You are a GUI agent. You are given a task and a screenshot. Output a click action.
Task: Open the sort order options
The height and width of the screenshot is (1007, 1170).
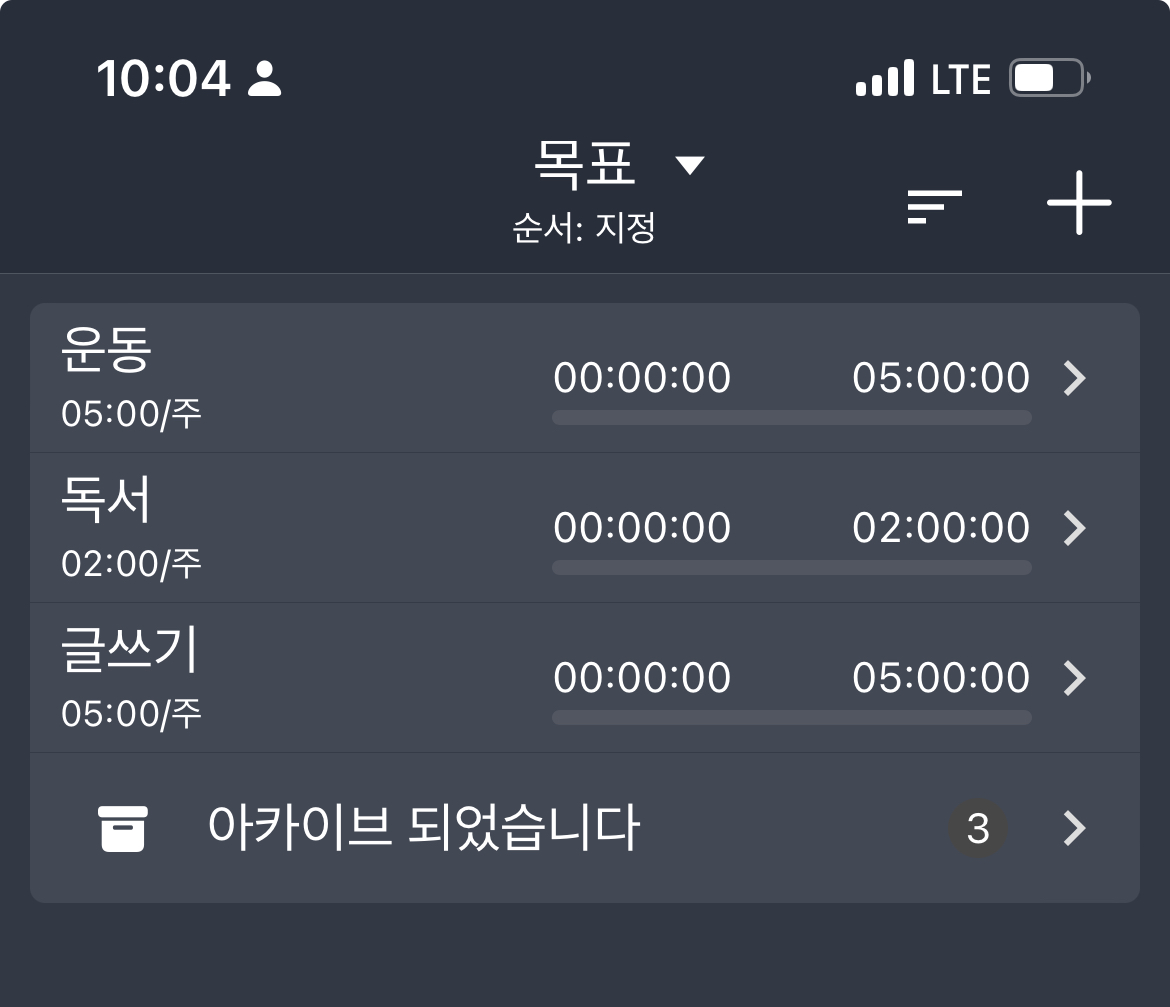tap(934, 205)
